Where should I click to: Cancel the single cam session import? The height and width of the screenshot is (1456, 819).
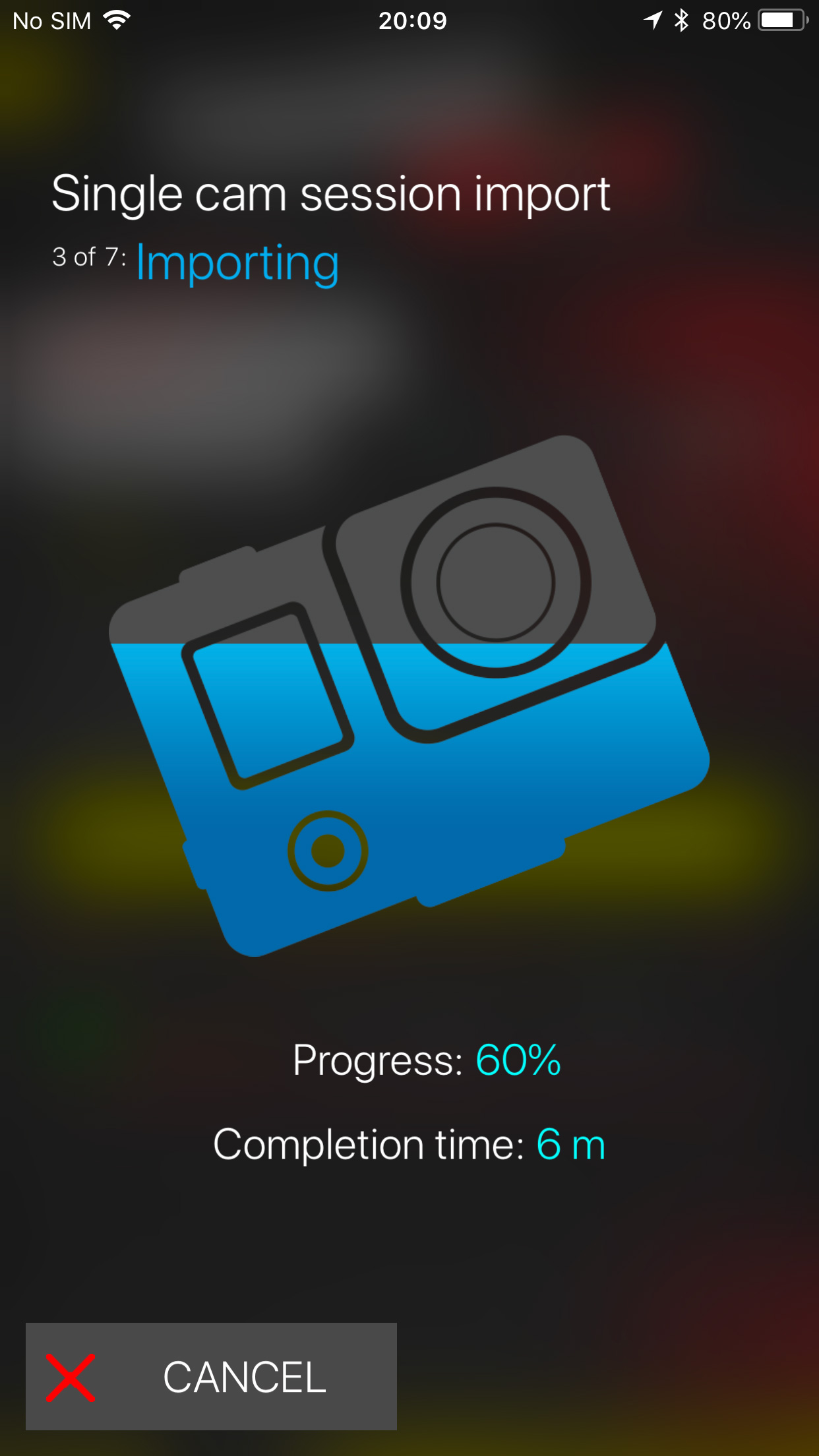click(211, 1376)
